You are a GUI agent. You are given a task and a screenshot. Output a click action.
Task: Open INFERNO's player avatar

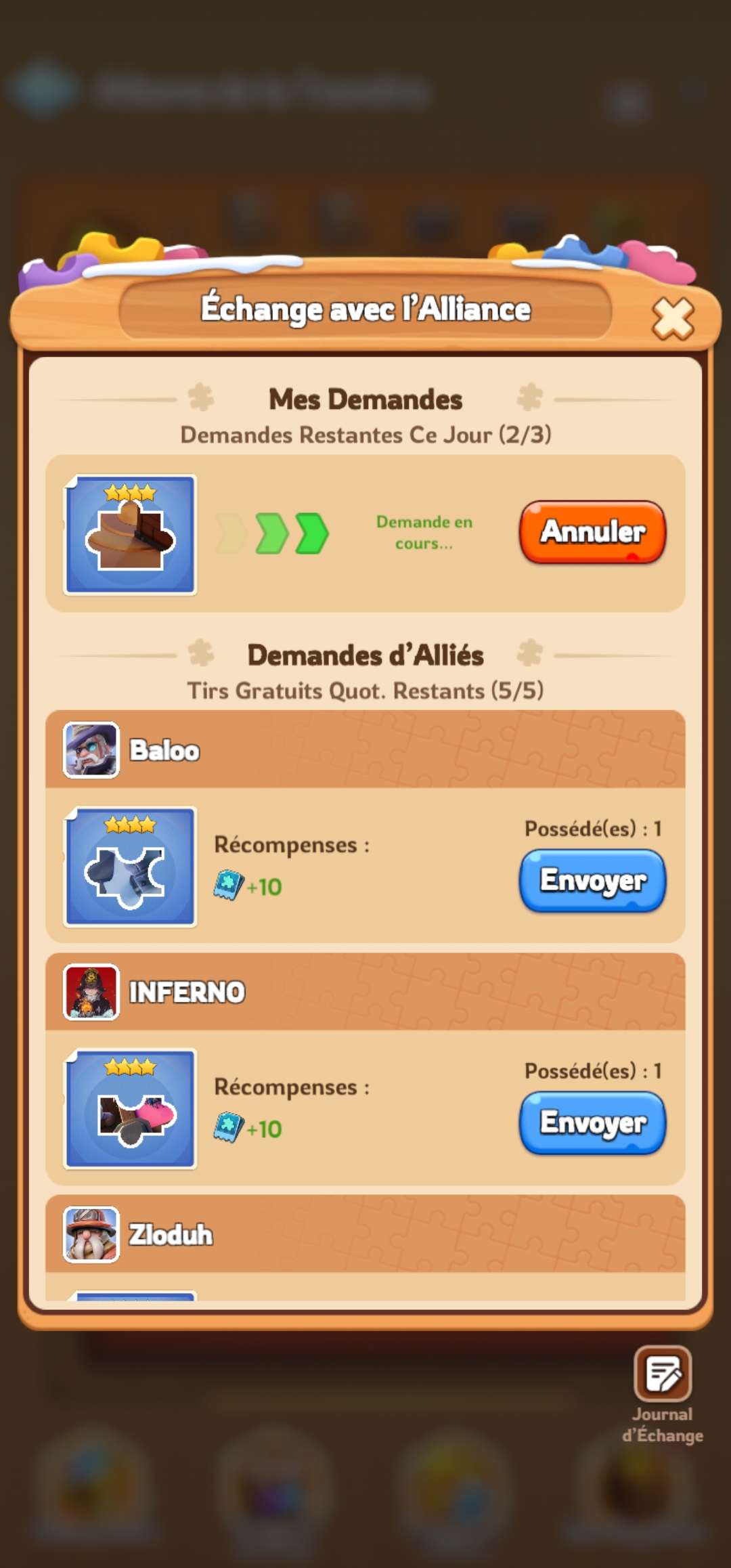[91, 993]
